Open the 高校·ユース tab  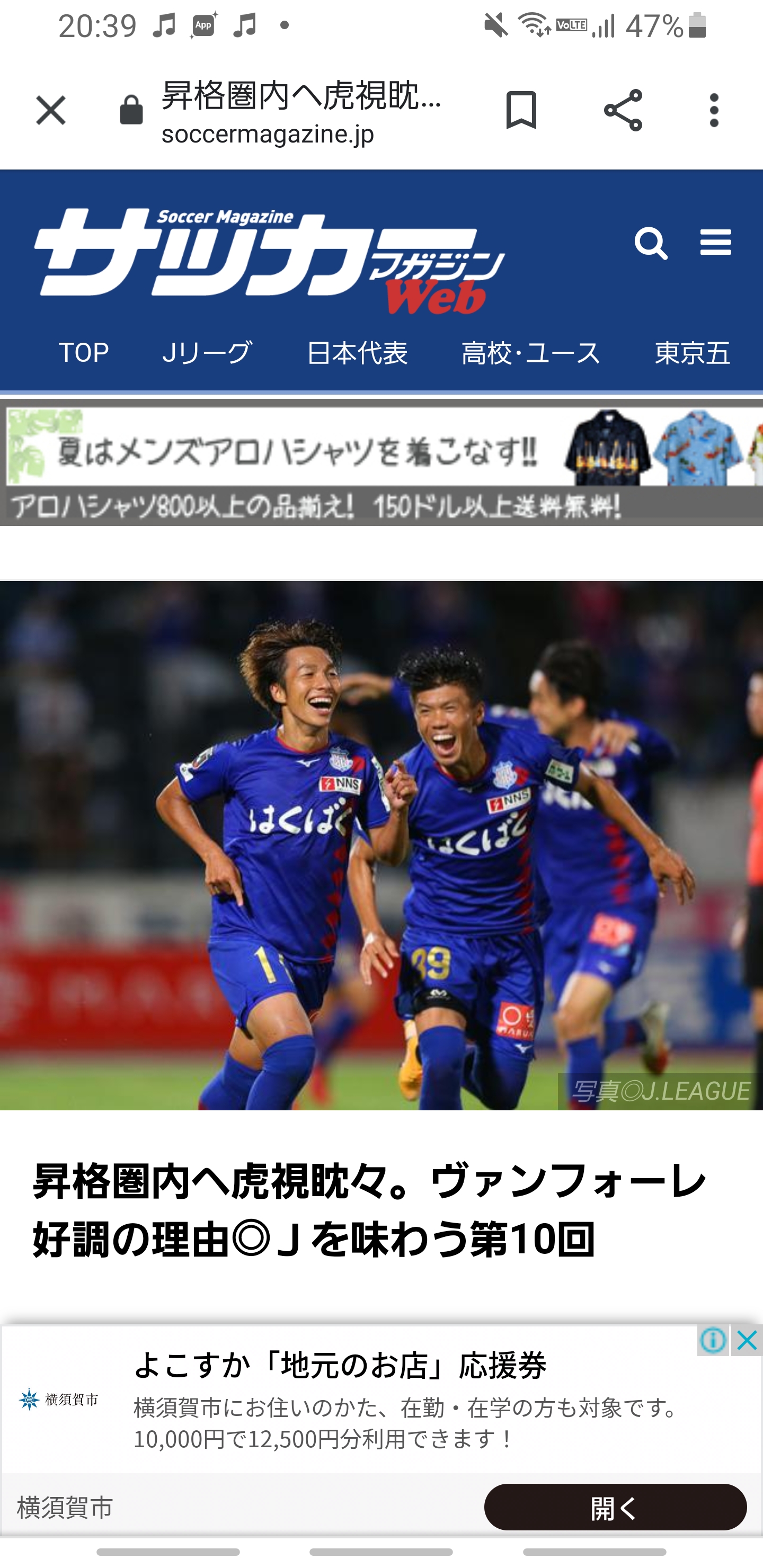pos(530,353)
